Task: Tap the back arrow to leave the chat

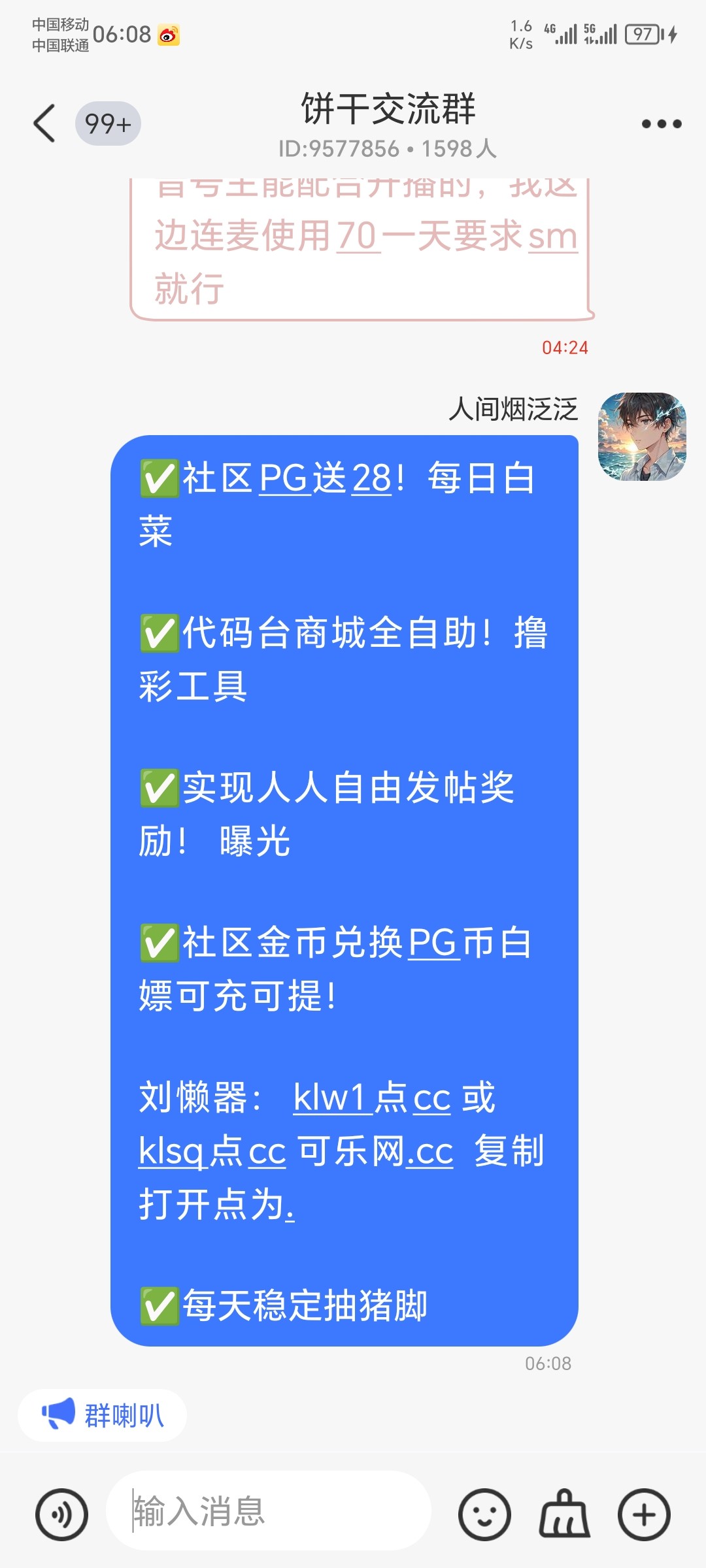Action: (43, 122)
